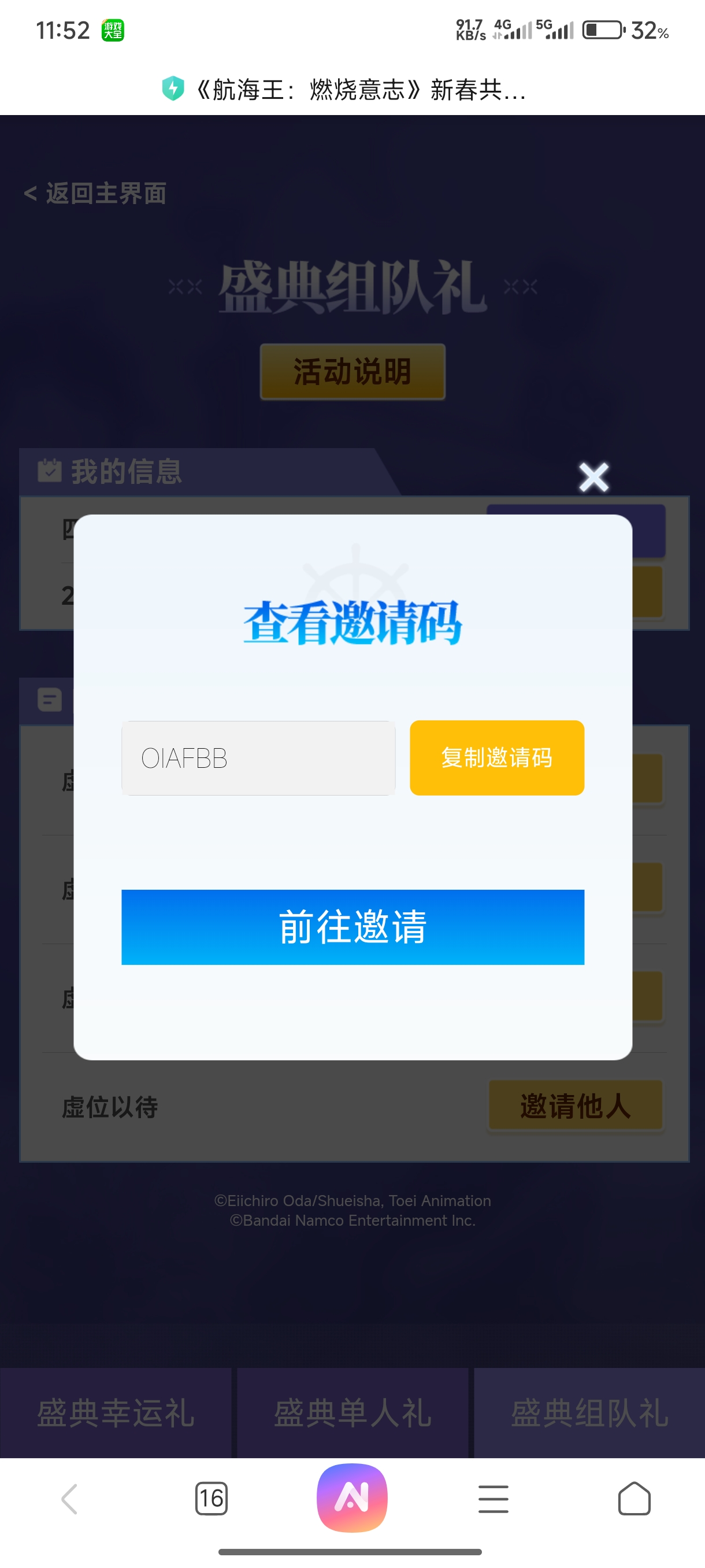
Task: Open the browser AI assistant button
Action: [x=352, y=1497]
